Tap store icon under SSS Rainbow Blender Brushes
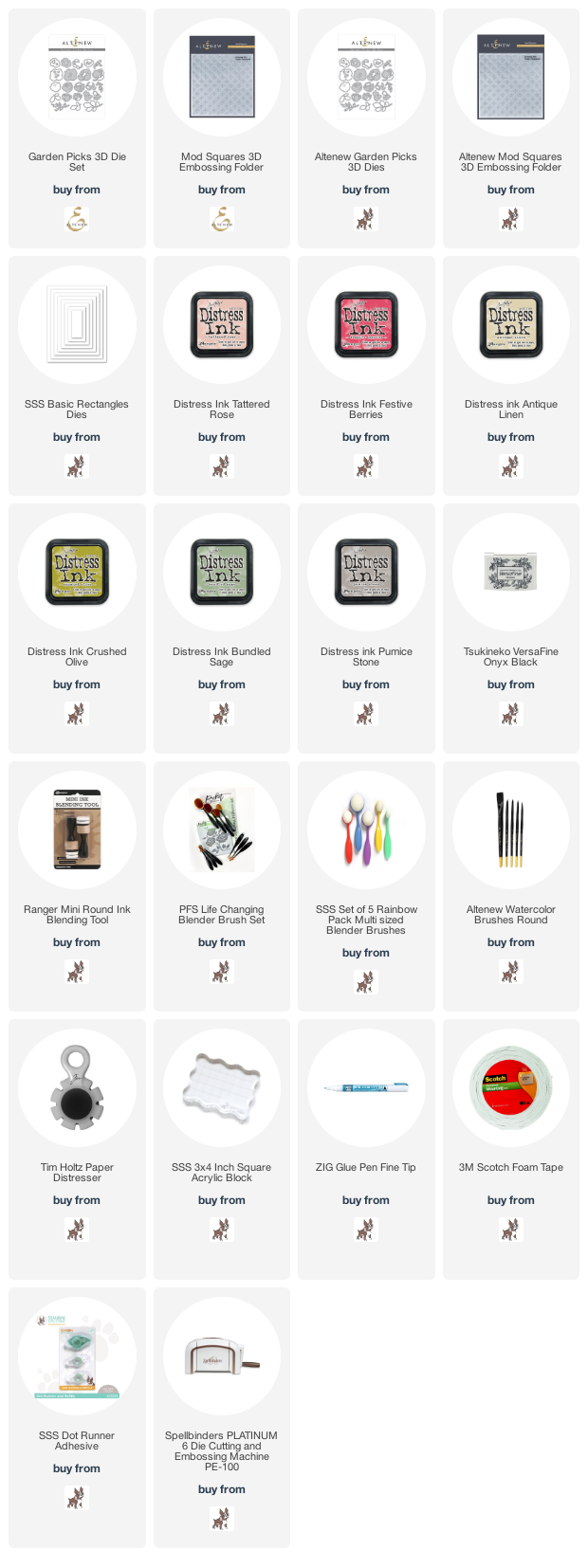 point(365,982)
